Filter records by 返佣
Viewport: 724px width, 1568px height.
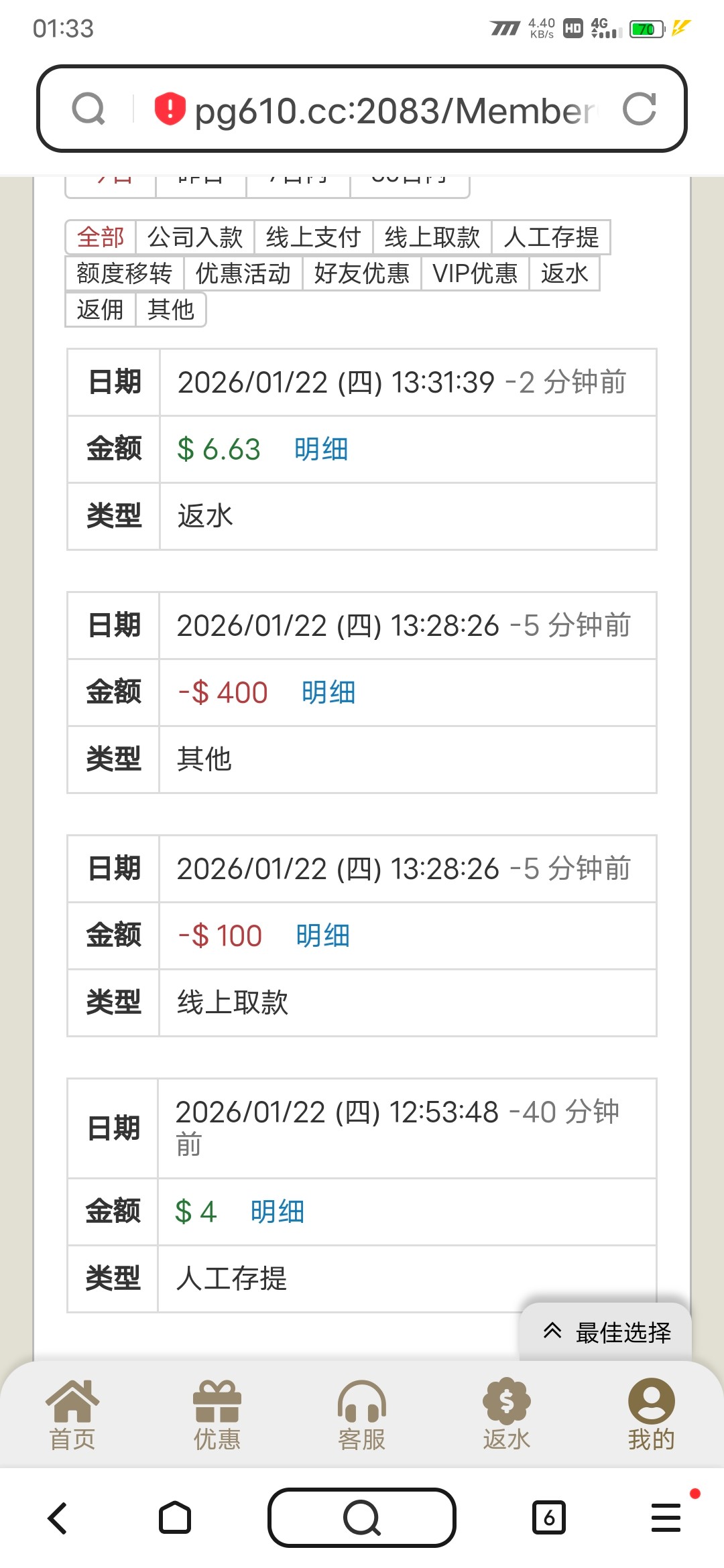click(x=100, y=310)
